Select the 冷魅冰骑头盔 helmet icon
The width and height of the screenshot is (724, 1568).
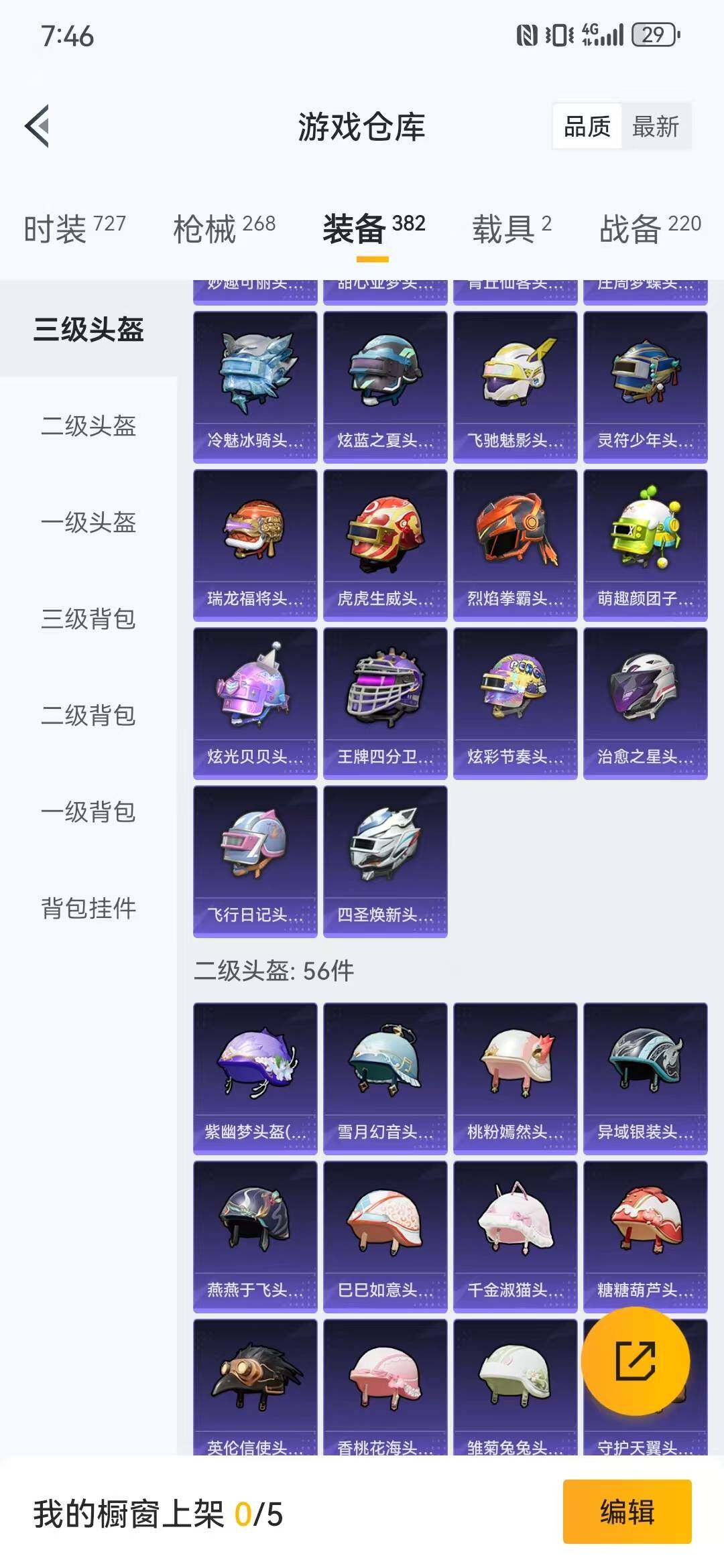coord(255,382)
